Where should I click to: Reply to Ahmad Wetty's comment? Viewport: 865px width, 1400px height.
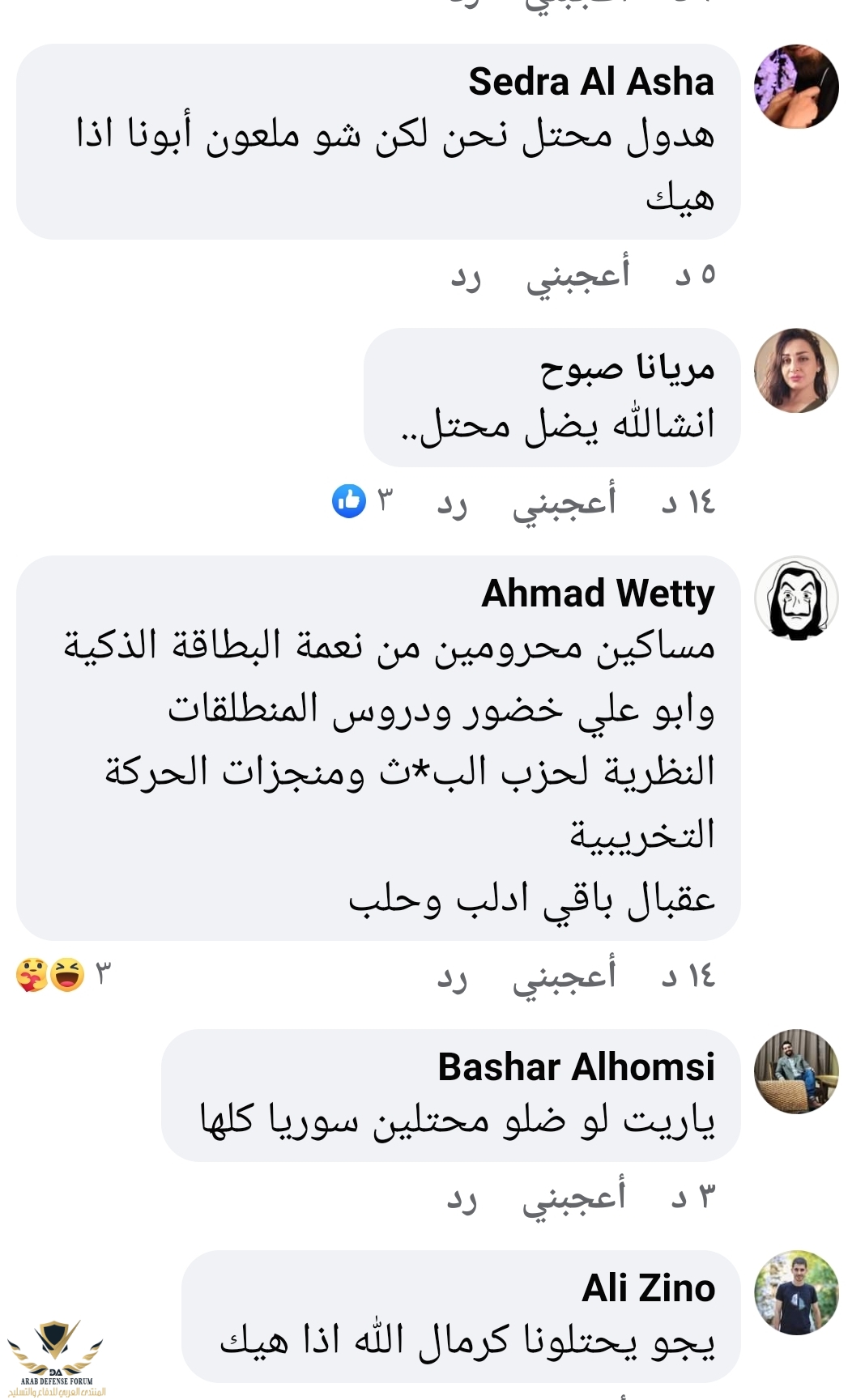[x=452, y=977]
